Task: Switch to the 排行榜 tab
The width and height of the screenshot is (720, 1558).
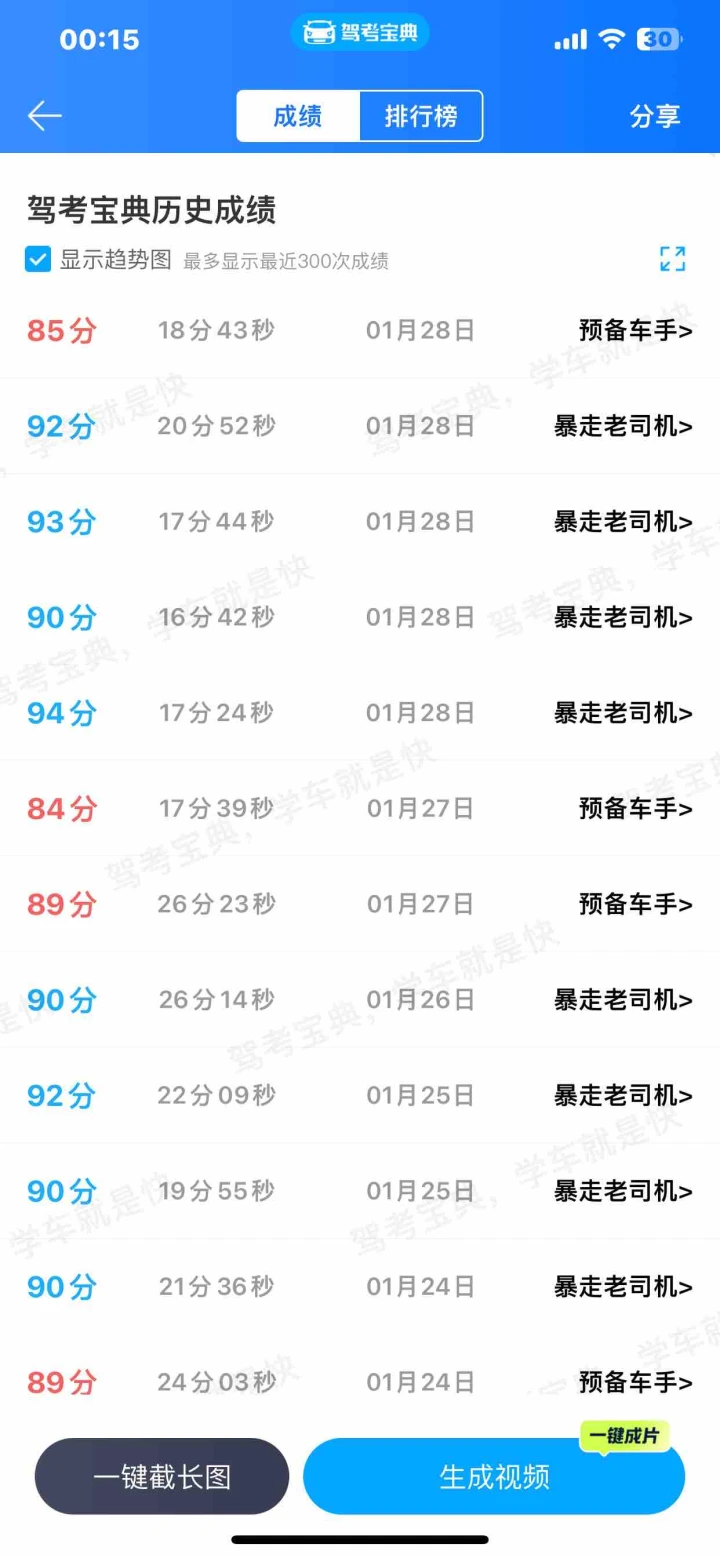Action: point(421,116)
